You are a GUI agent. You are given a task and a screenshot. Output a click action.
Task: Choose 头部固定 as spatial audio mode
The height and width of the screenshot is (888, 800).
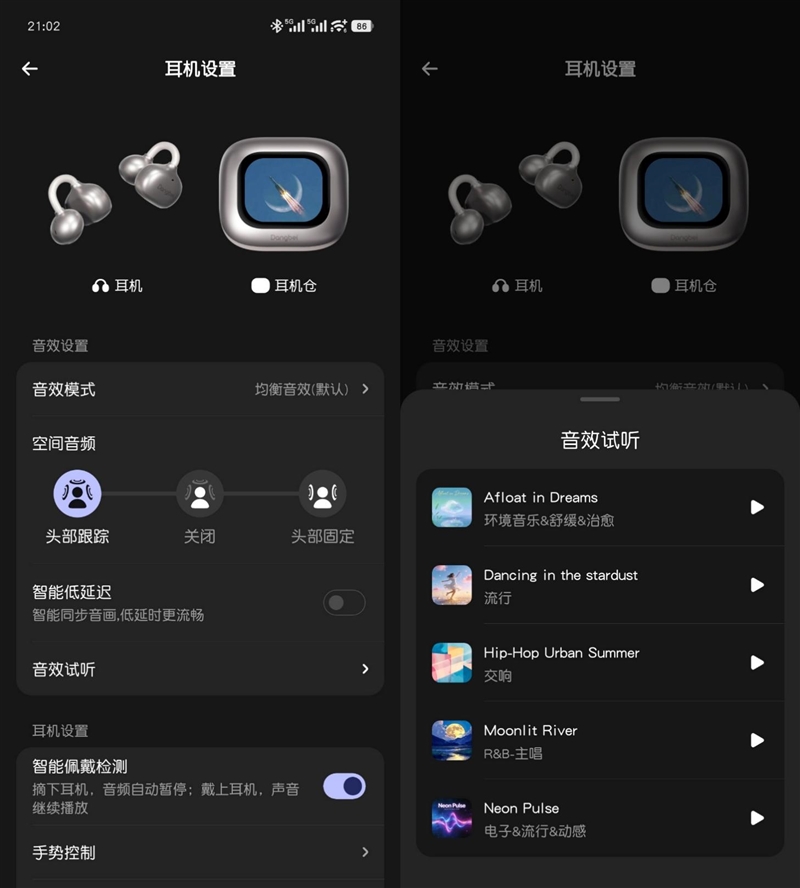pos(322,493)
